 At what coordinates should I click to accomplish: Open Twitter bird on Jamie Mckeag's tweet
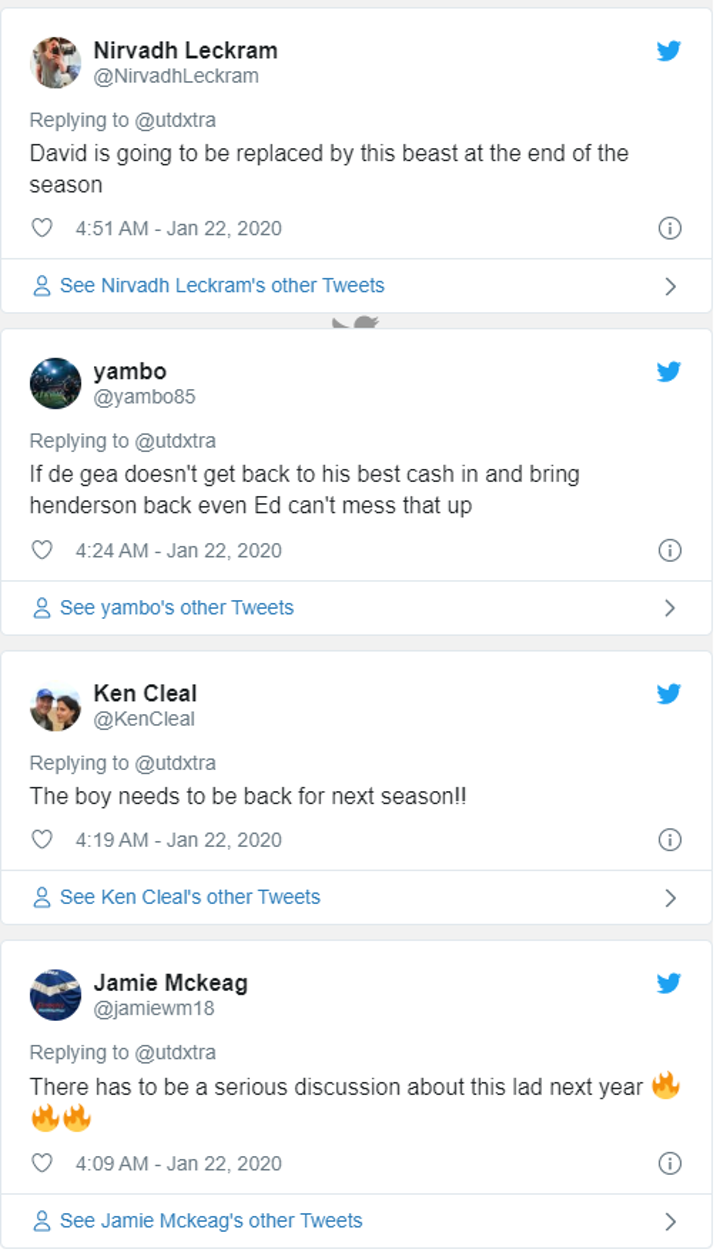[x=669, y=984]
